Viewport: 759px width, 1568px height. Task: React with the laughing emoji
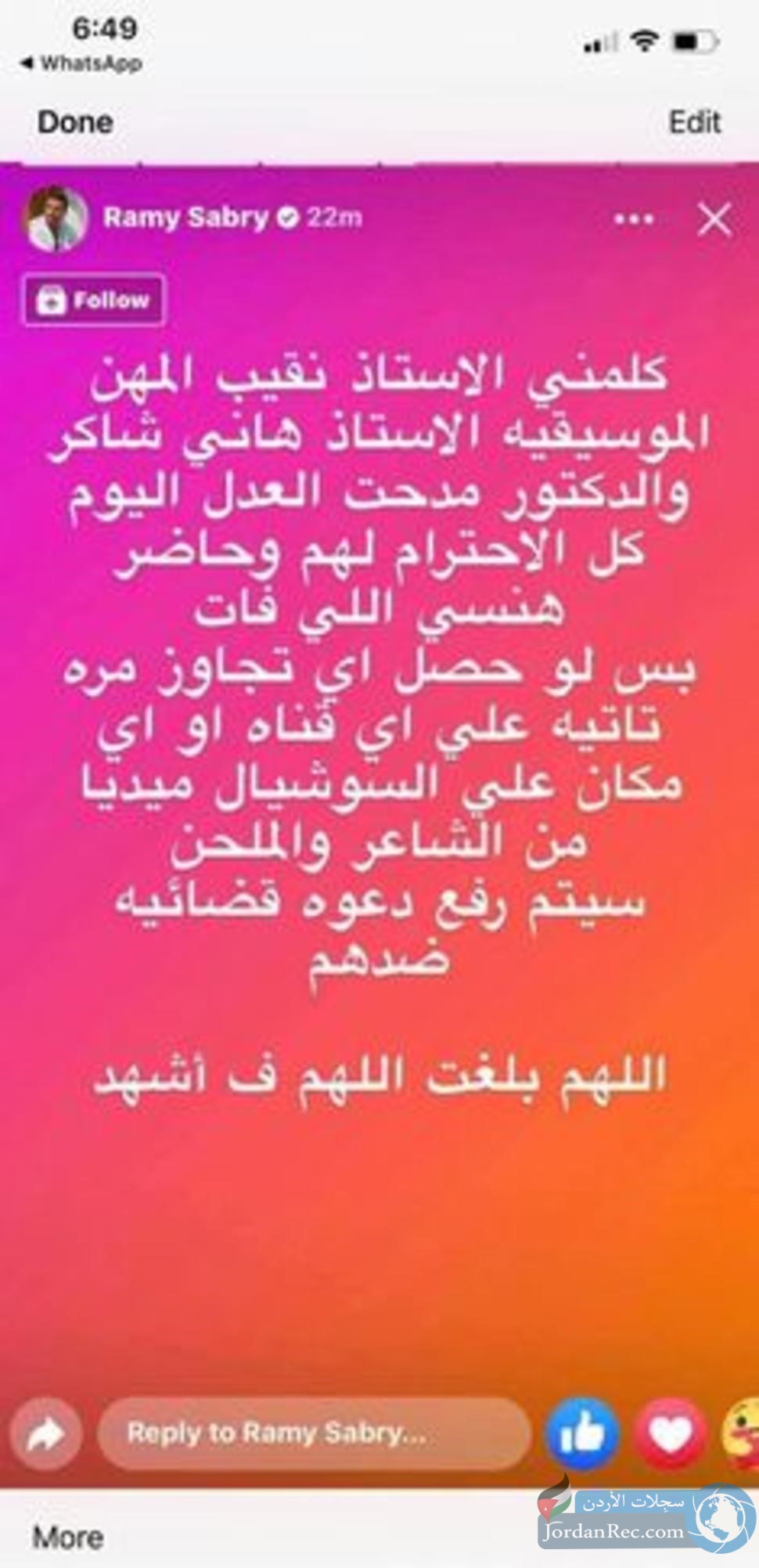point(742,1433)
